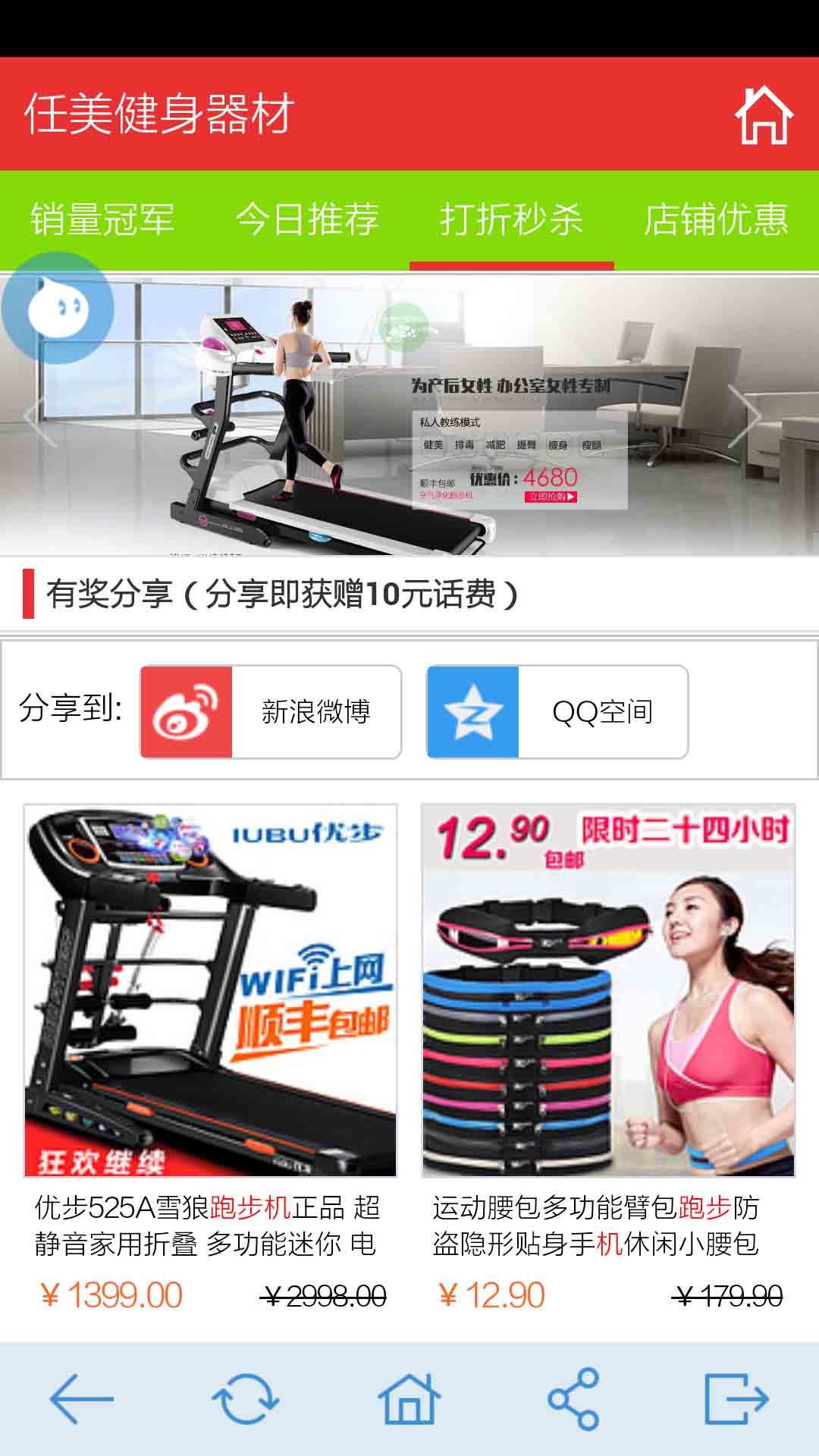Select the 打折秒杀 tab
This screenshot has height=1456, width=819.
point(512,220)
